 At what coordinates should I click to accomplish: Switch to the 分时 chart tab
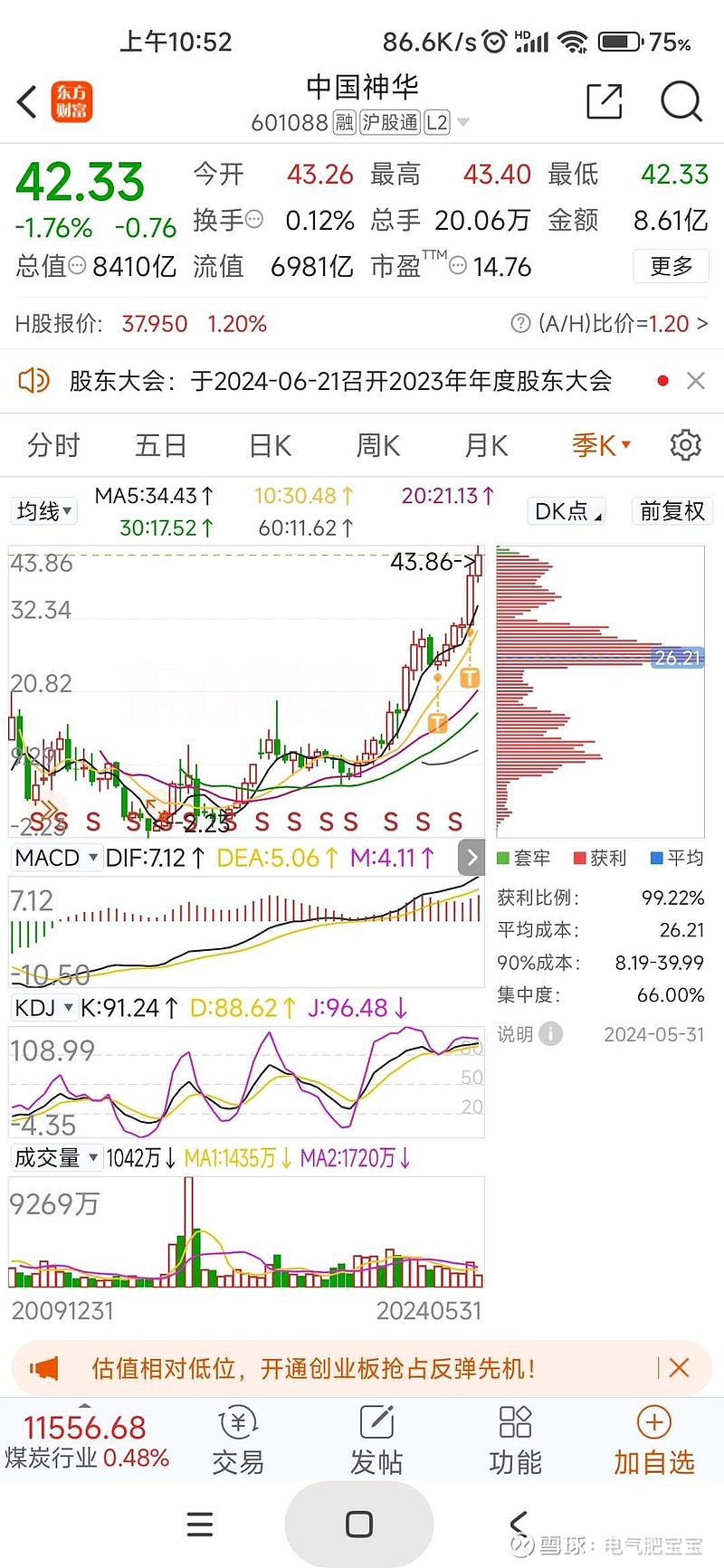tap(53, 445)
